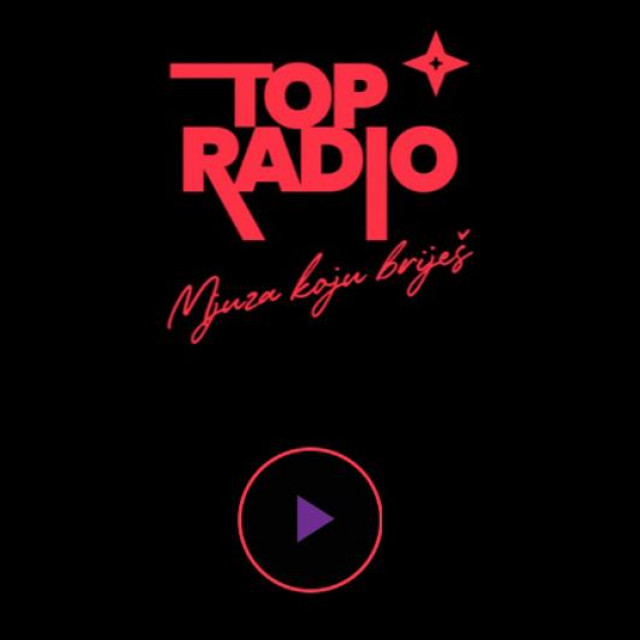Screen dimensions: 640x640
Task: Start playing Top Radio stream
Action: point(311,518)
